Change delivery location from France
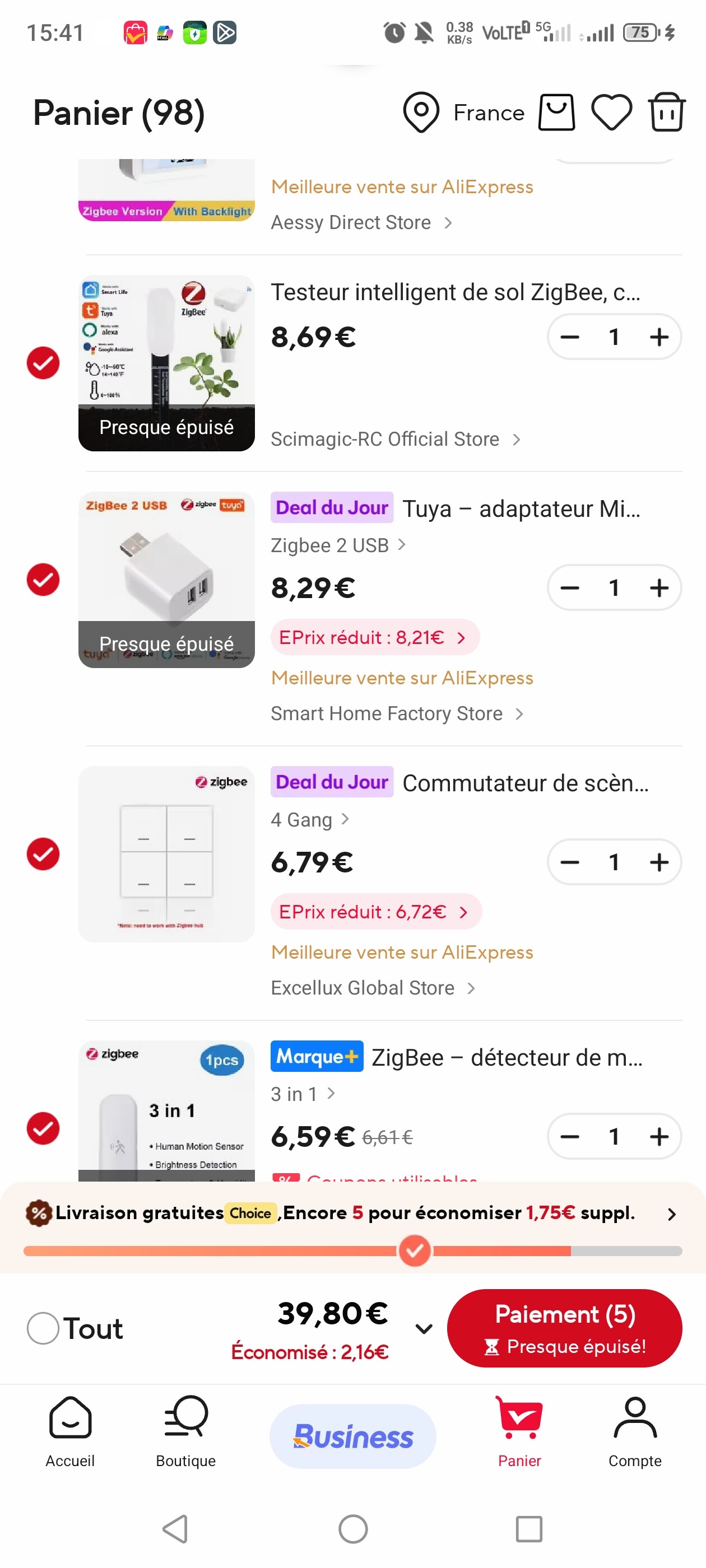Screen dimensions: 706x1568 click(x=463, y=113)
